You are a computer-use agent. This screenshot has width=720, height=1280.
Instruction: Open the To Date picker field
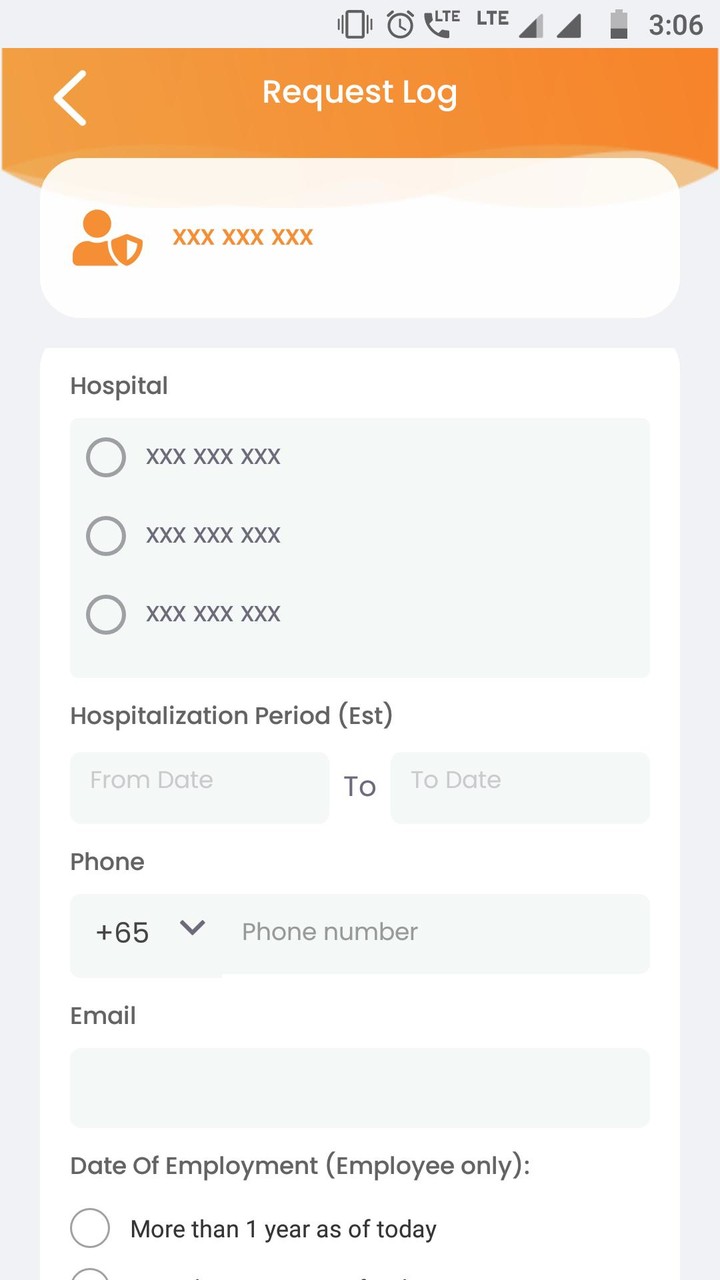coord(519,787)
